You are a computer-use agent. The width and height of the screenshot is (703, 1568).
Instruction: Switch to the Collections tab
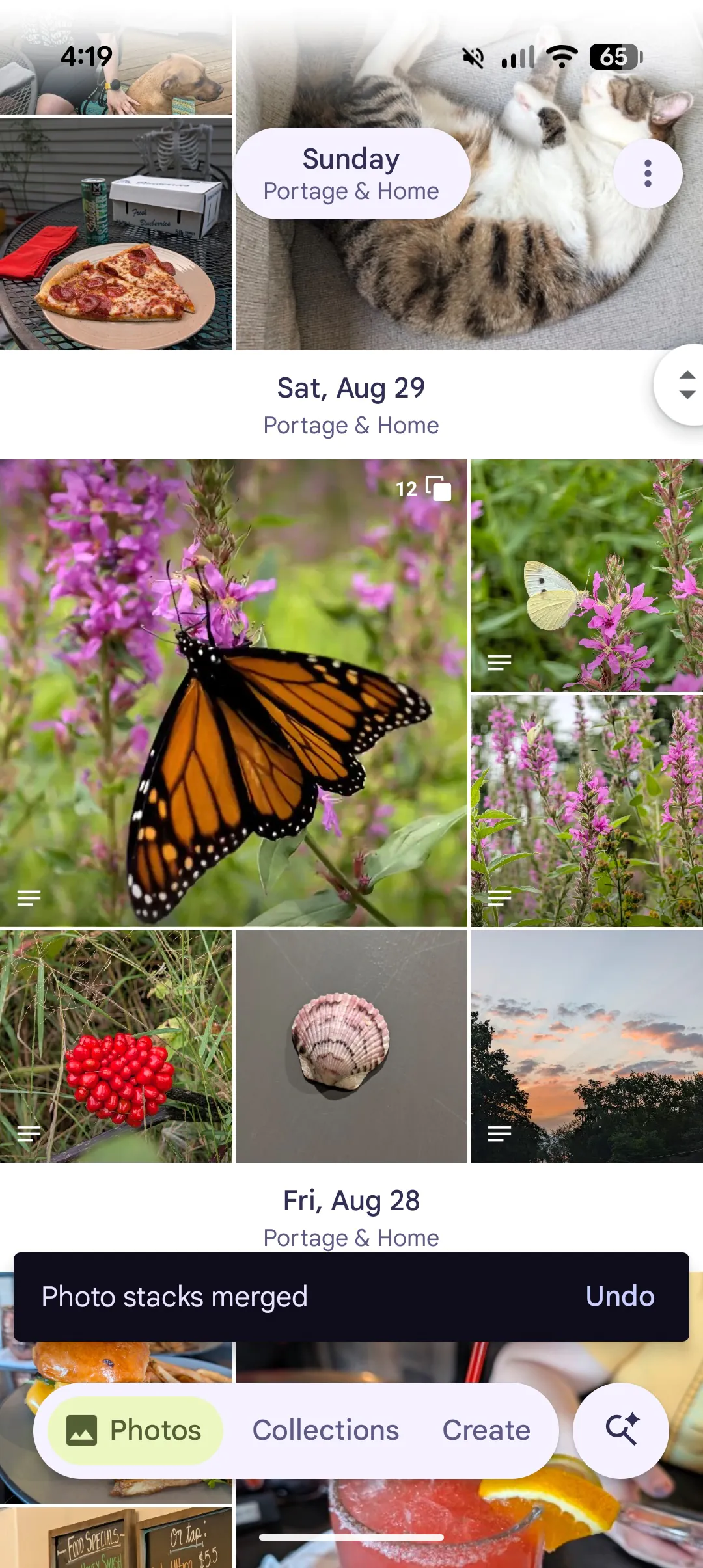[x=325, y=1430]
